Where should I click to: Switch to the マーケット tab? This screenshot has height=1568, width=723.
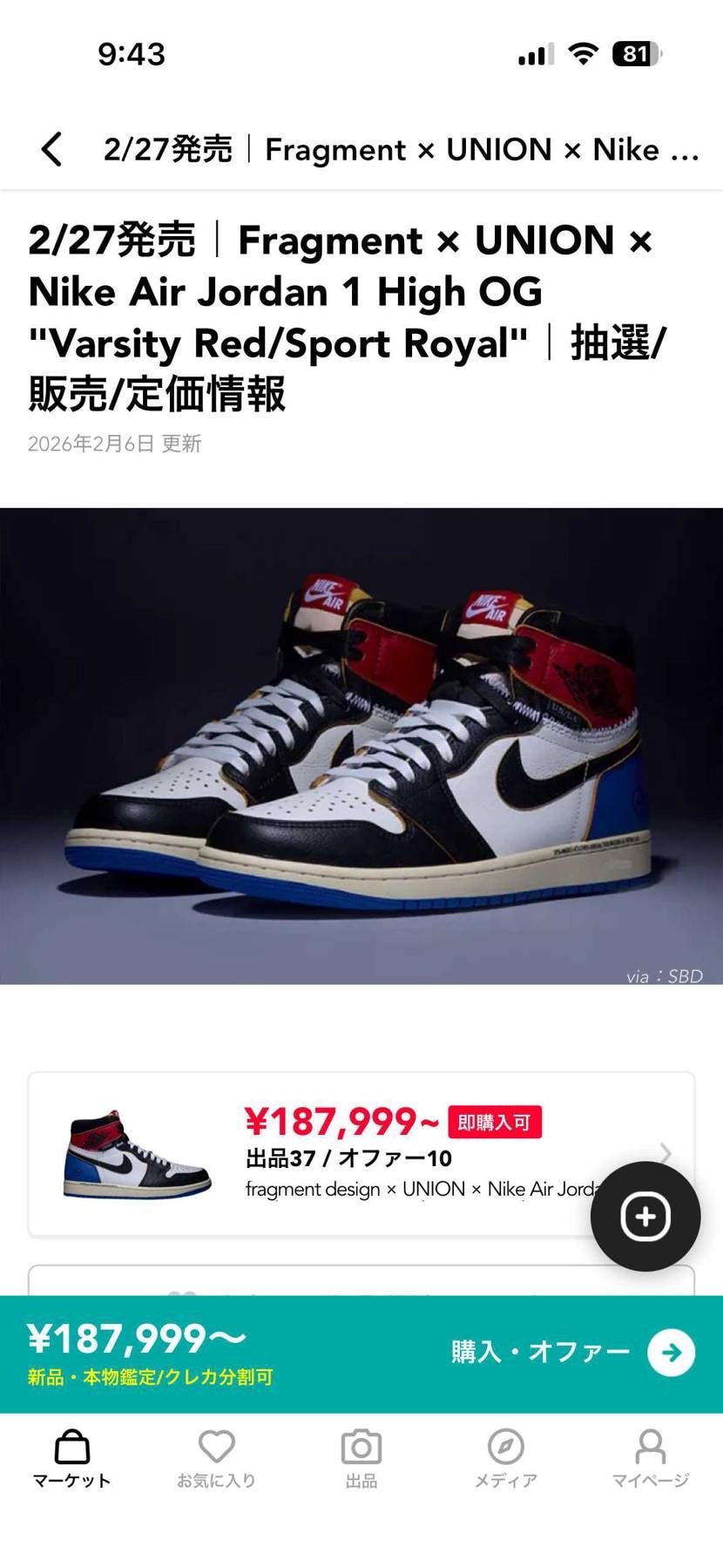pyautogui.click(x=72, y=1458)
